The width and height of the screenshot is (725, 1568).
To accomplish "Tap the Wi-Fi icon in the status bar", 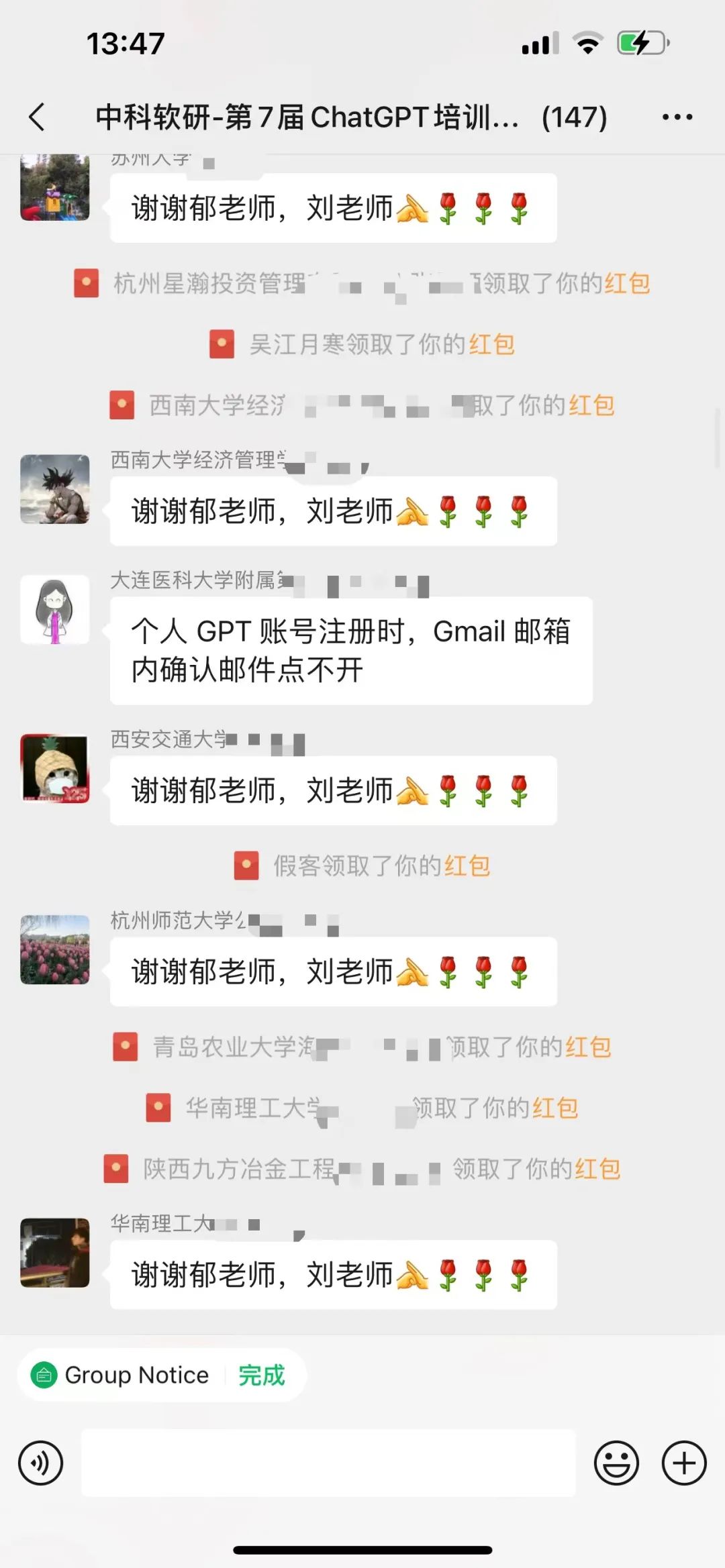I will [x=587, y=43].
